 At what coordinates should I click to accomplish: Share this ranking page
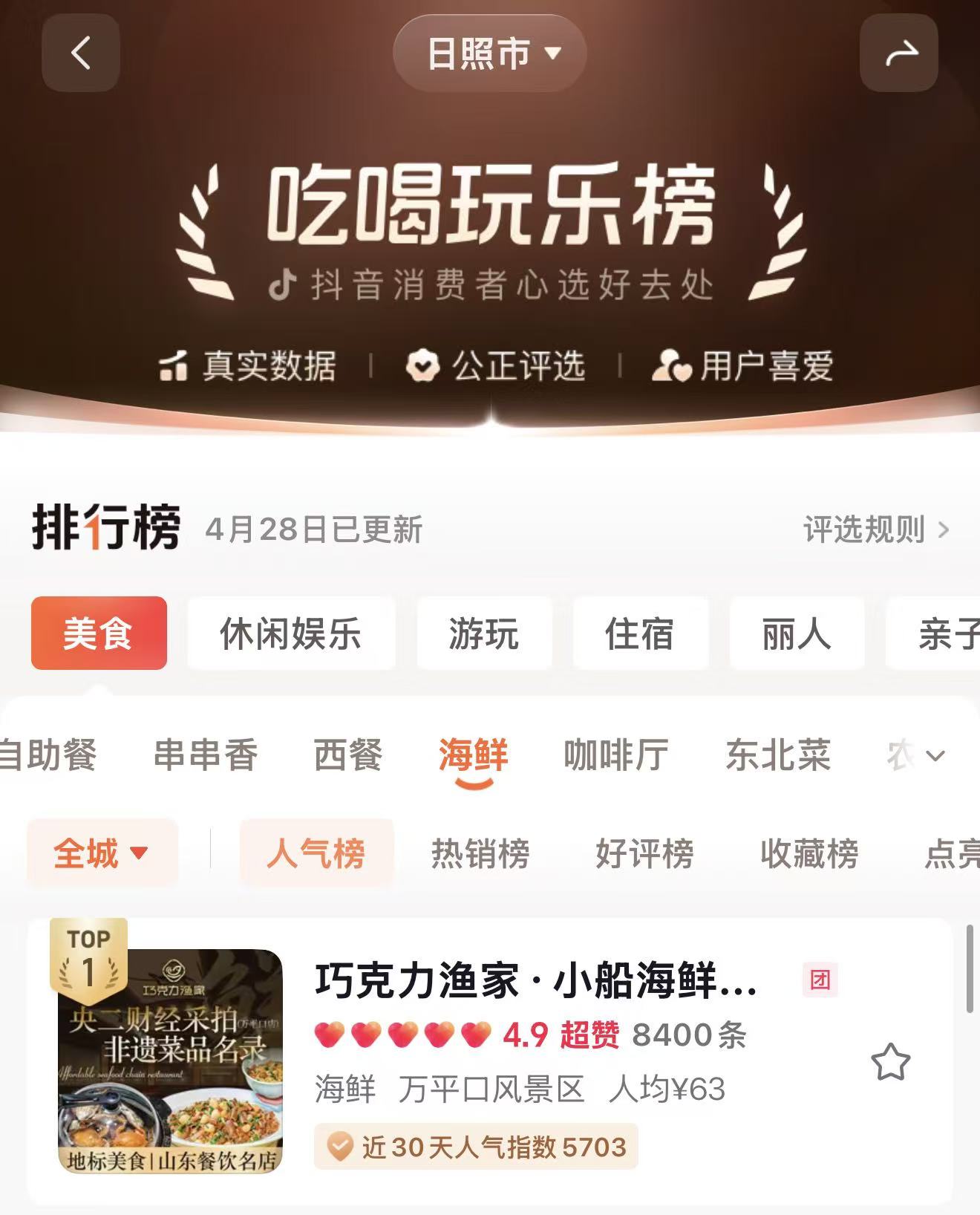pos(899,53)
